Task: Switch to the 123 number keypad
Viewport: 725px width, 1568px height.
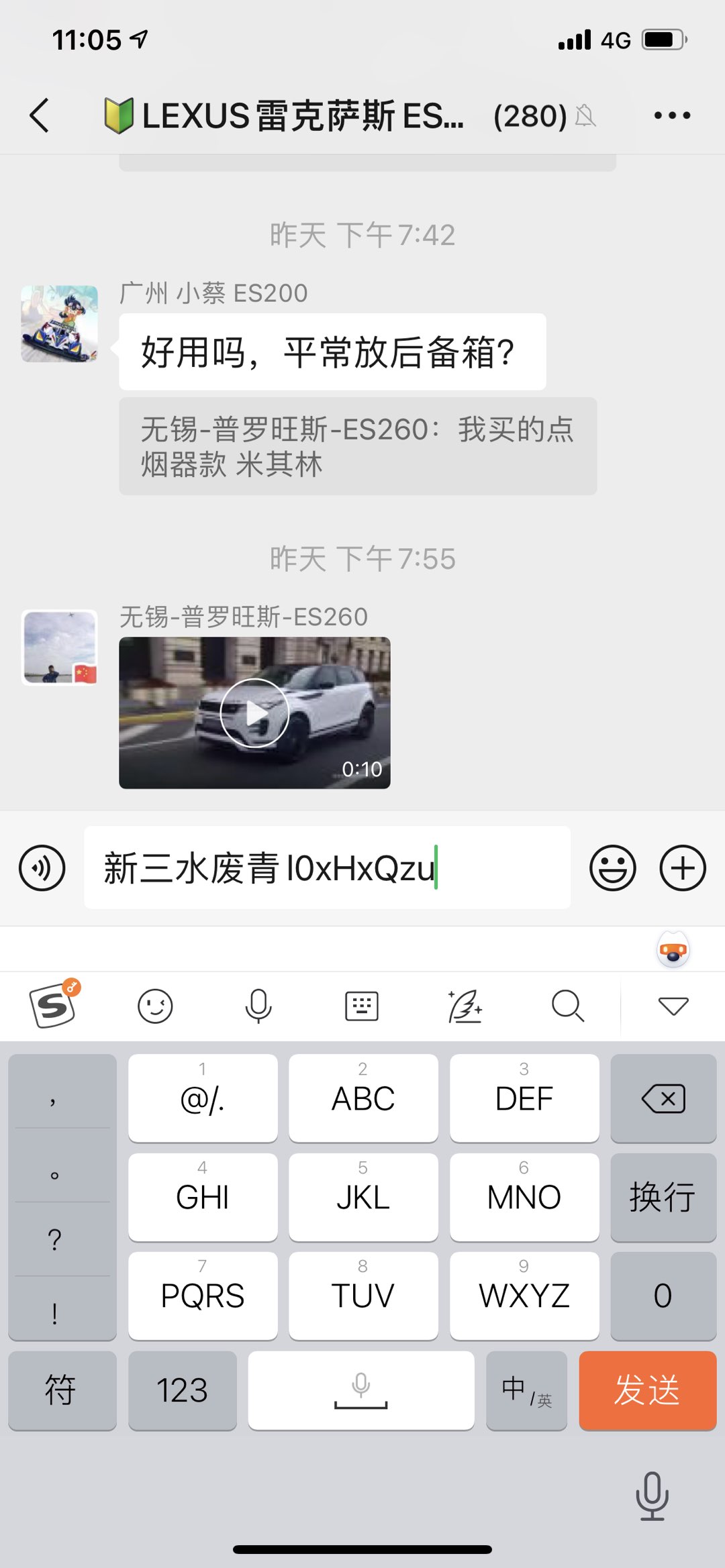Action: pyautogui.click(x=182, y=1390)
